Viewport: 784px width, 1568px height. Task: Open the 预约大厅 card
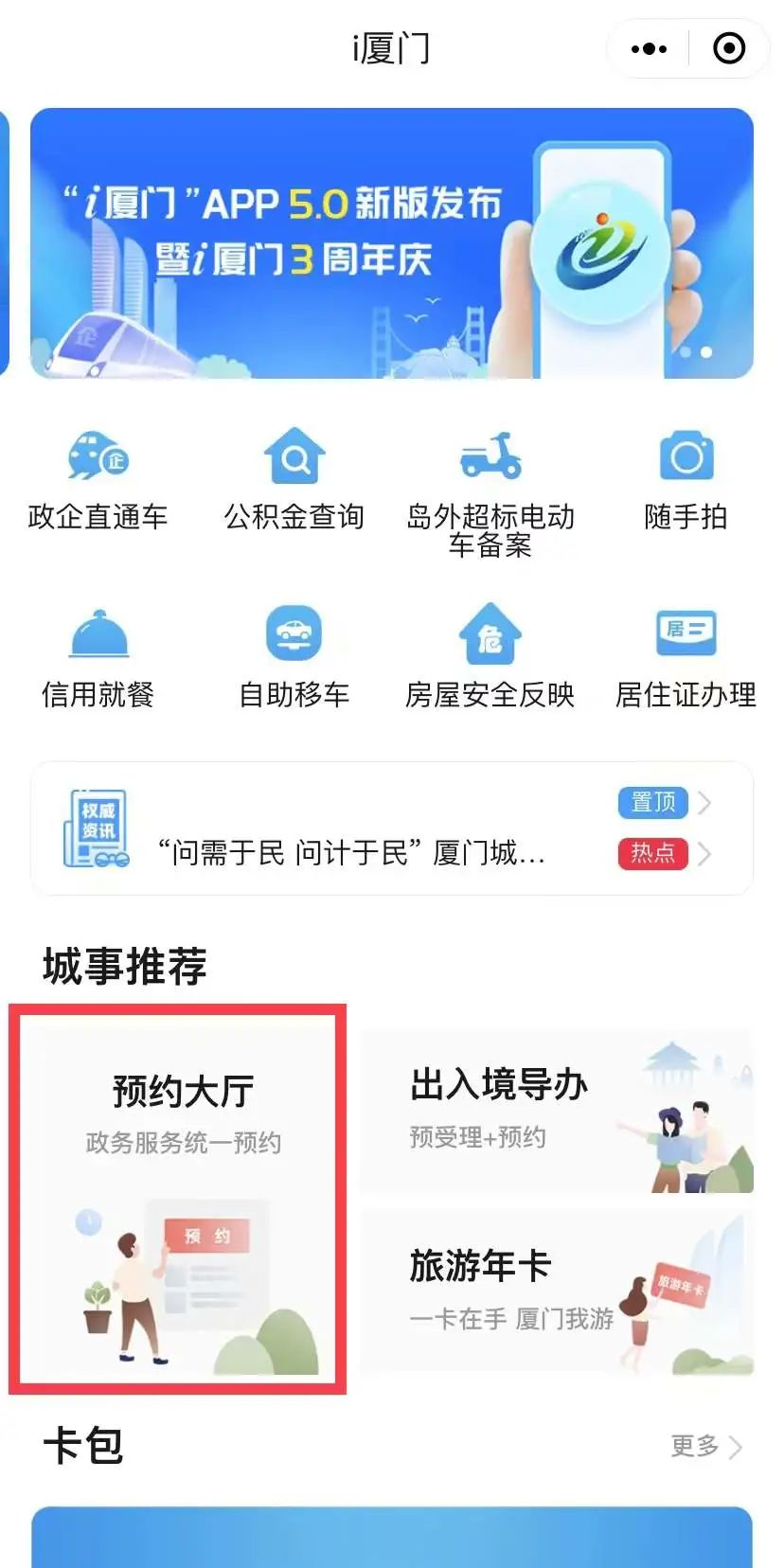(x=178, y=1199)
